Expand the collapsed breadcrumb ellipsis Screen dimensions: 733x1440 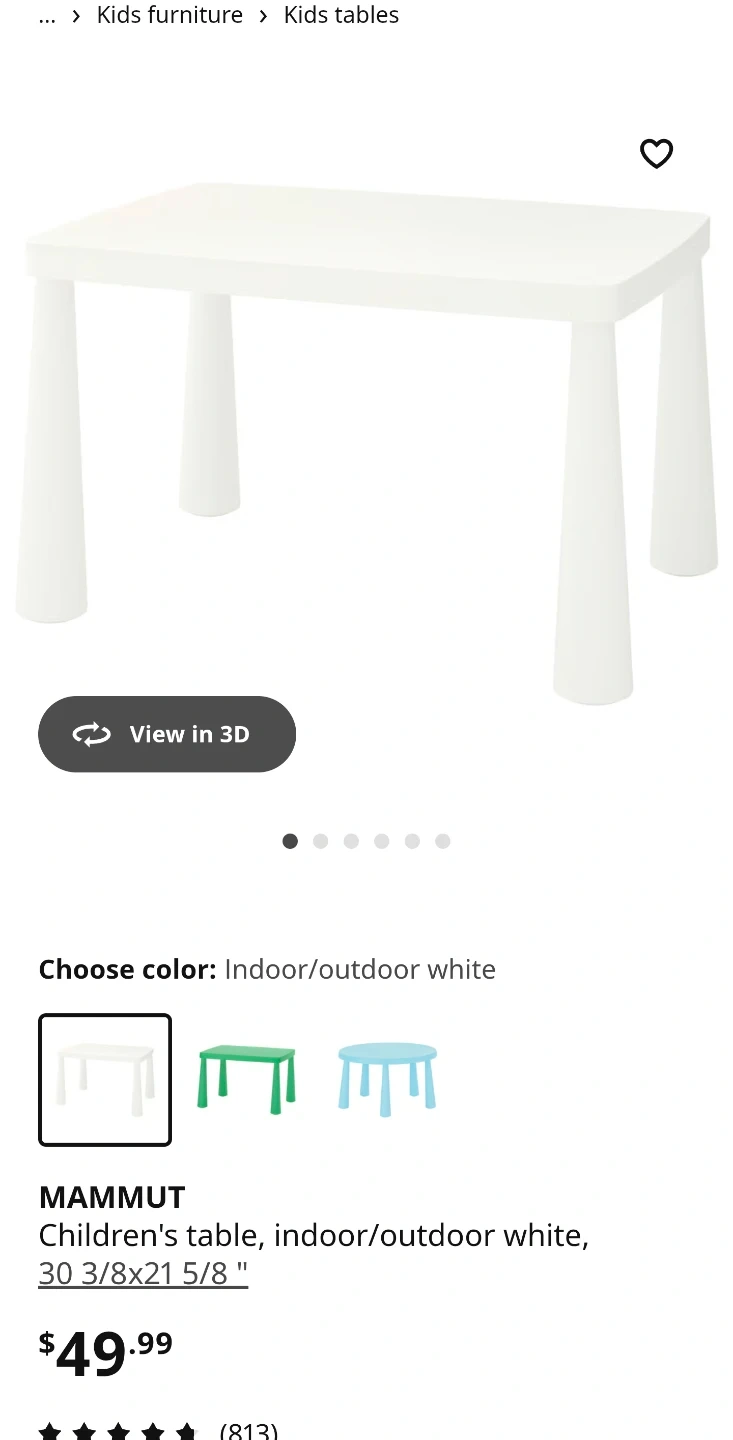(47, 15)
